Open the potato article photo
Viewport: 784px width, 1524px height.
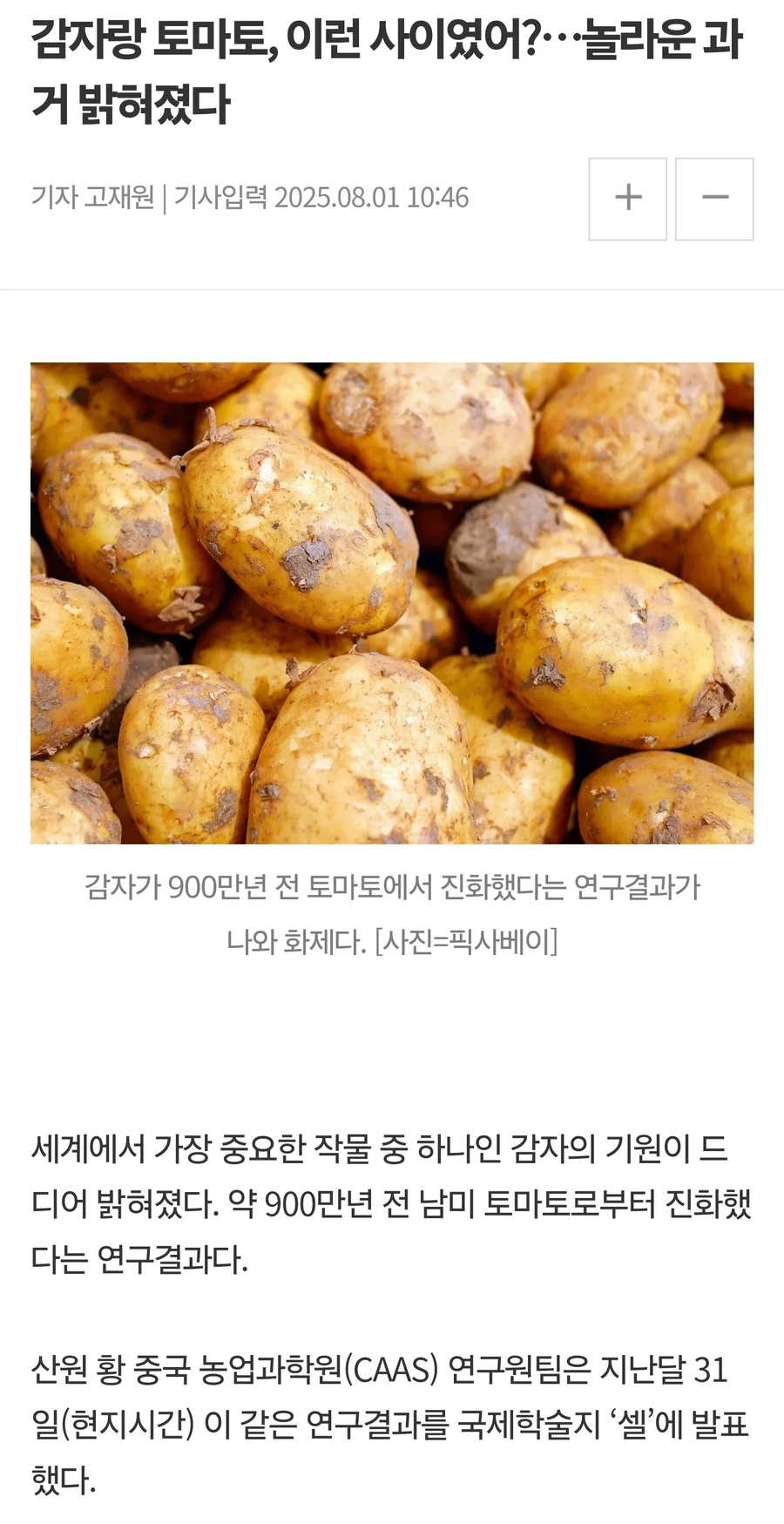coord(392,603)
